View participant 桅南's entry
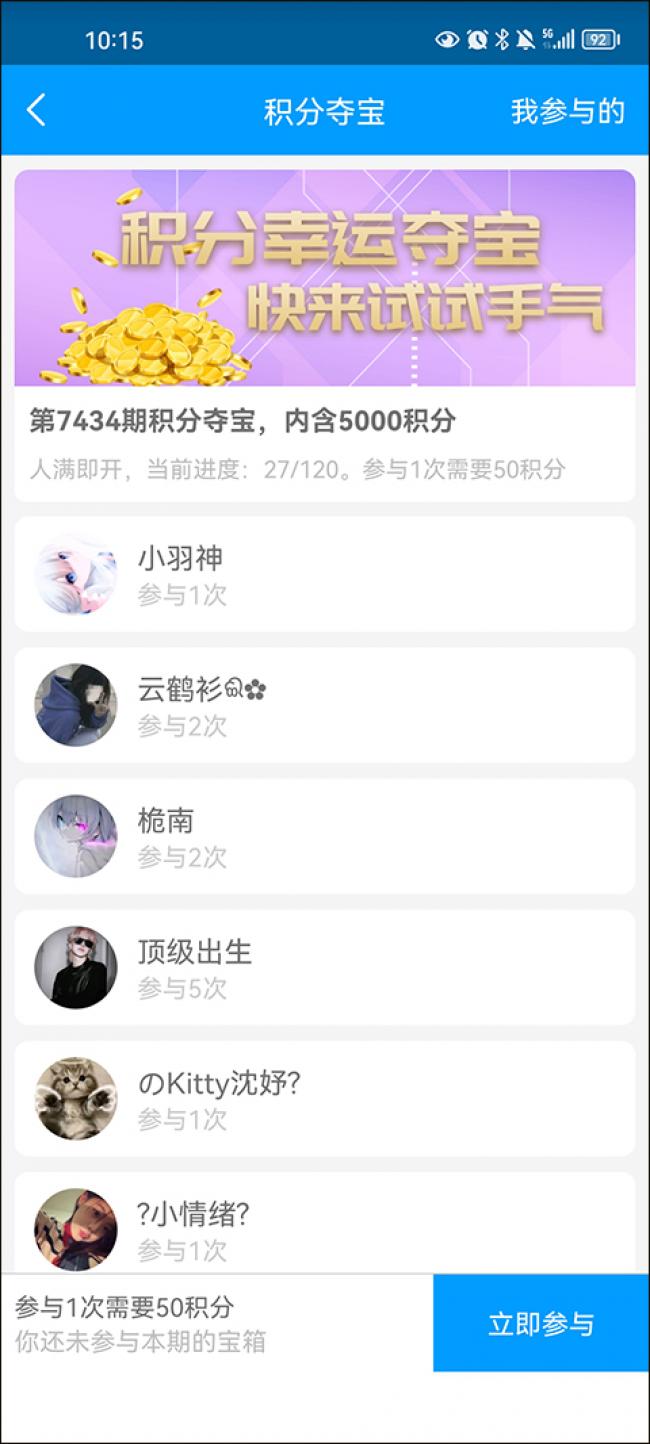 [x=325, y=836]
